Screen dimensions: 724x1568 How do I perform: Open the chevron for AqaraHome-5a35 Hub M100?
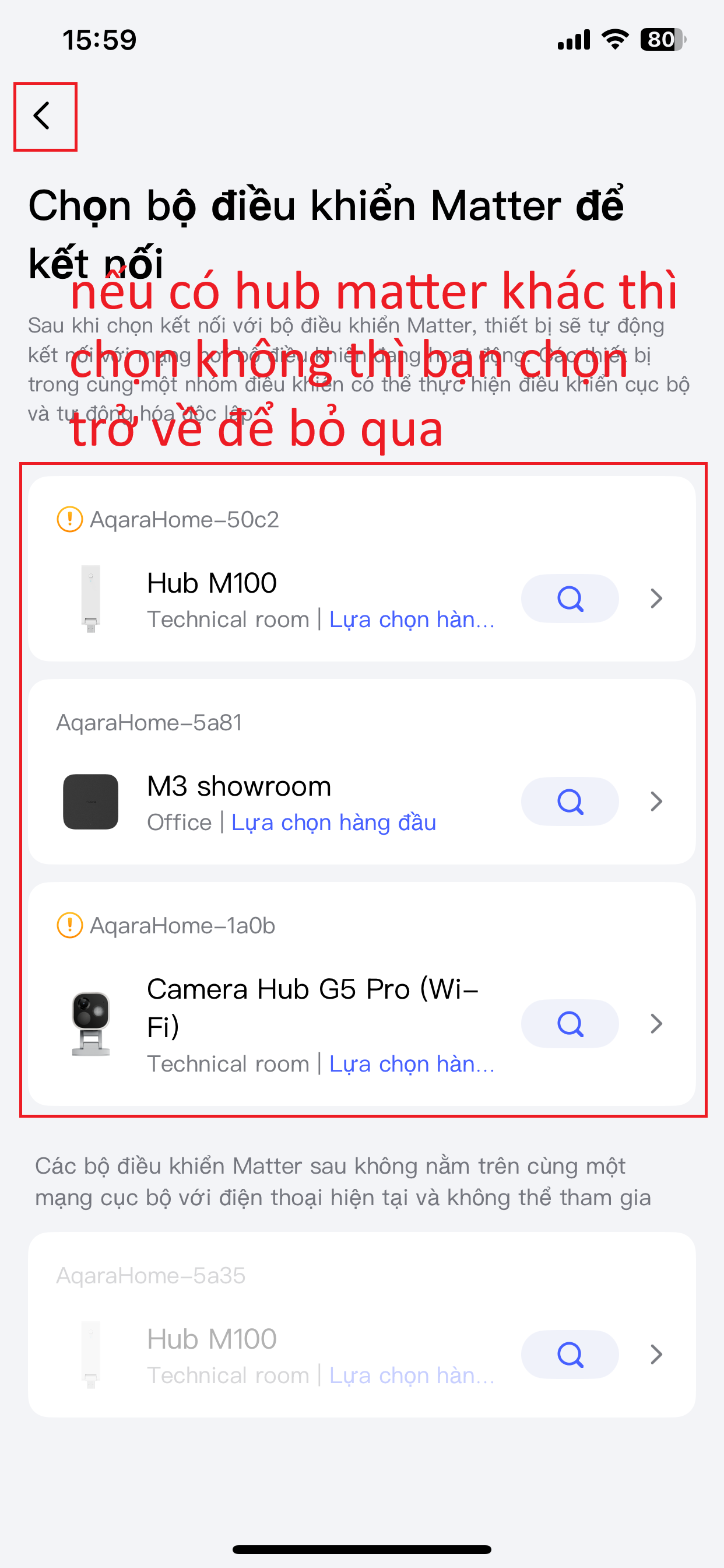656,1354
